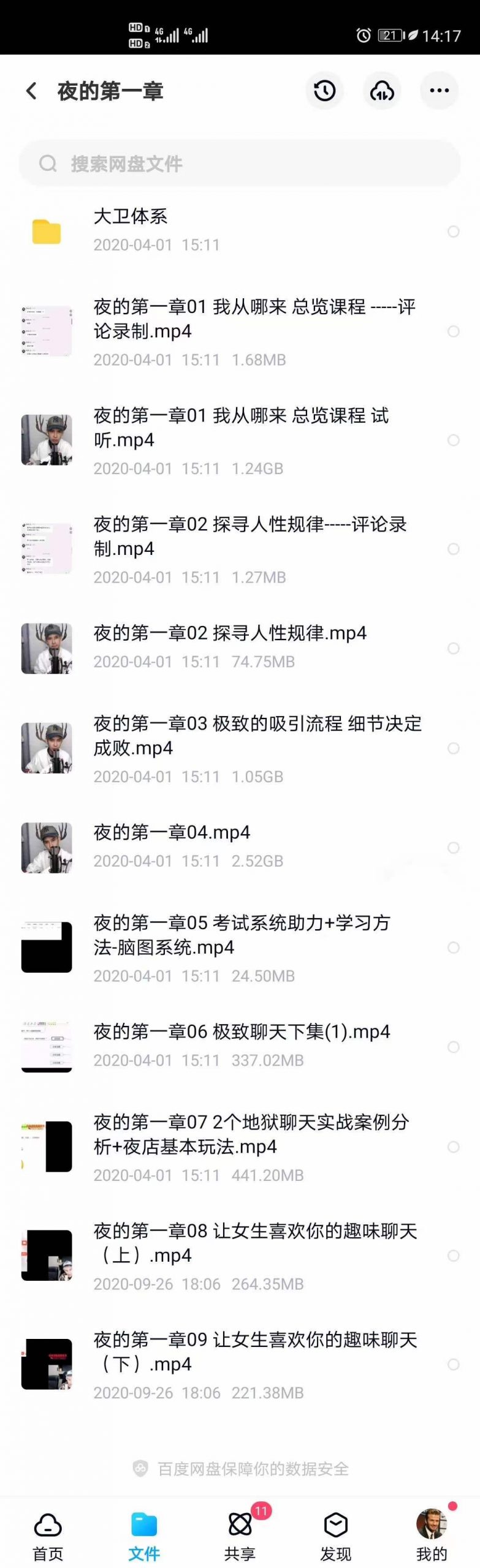Go back from 夜的第一章 folder

pyautogui.click(x=31, y=91)
